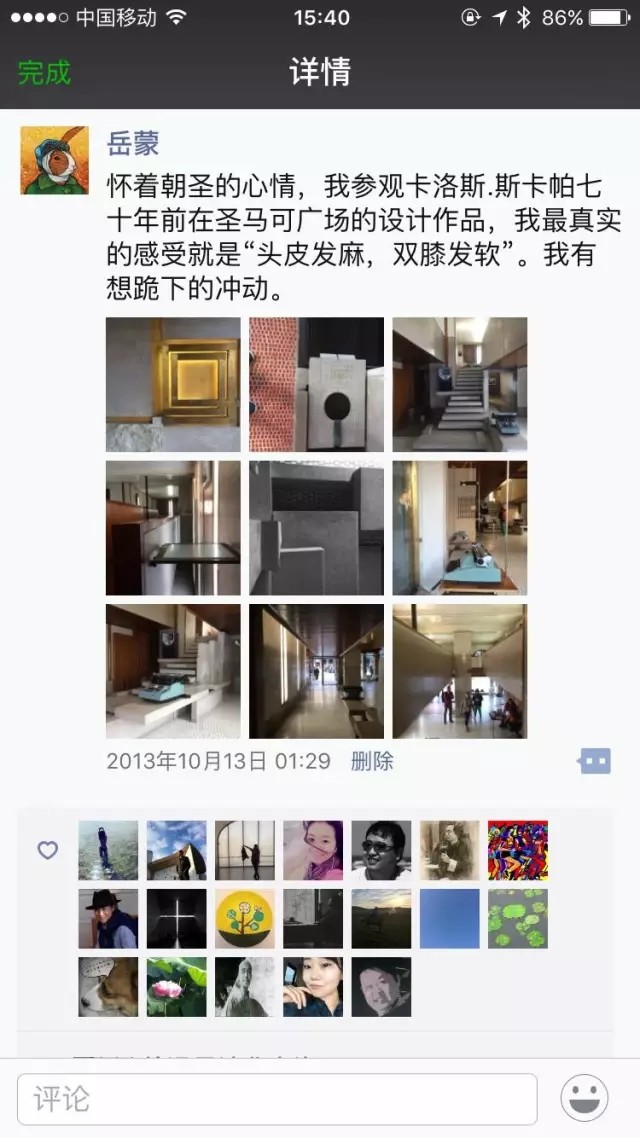View the staircase photo in the top row
Screen dimensions: 640x1138
point(459,384)
